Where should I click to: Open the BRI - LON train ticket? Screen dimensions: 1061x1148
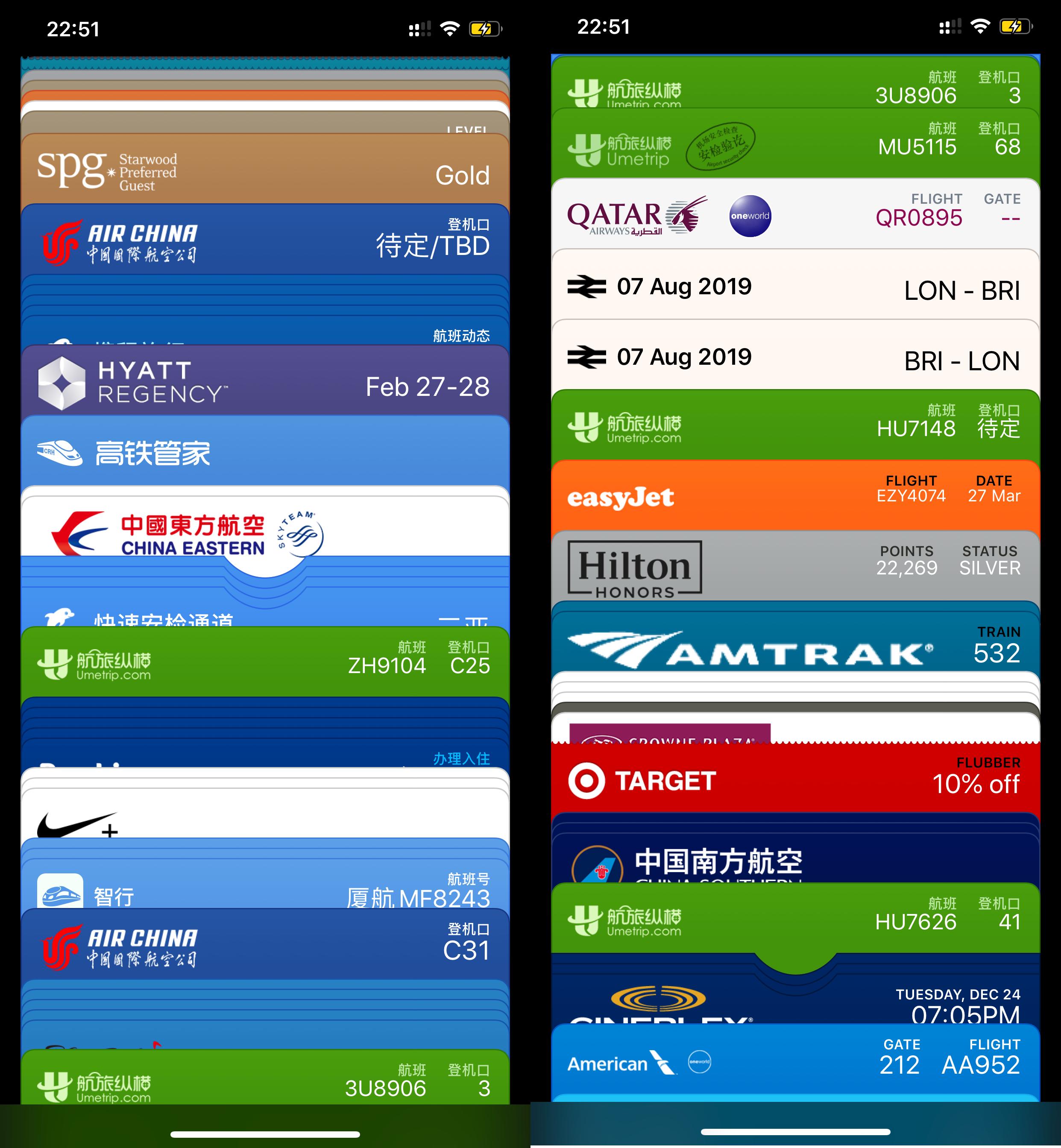click(x=795, y=357)
